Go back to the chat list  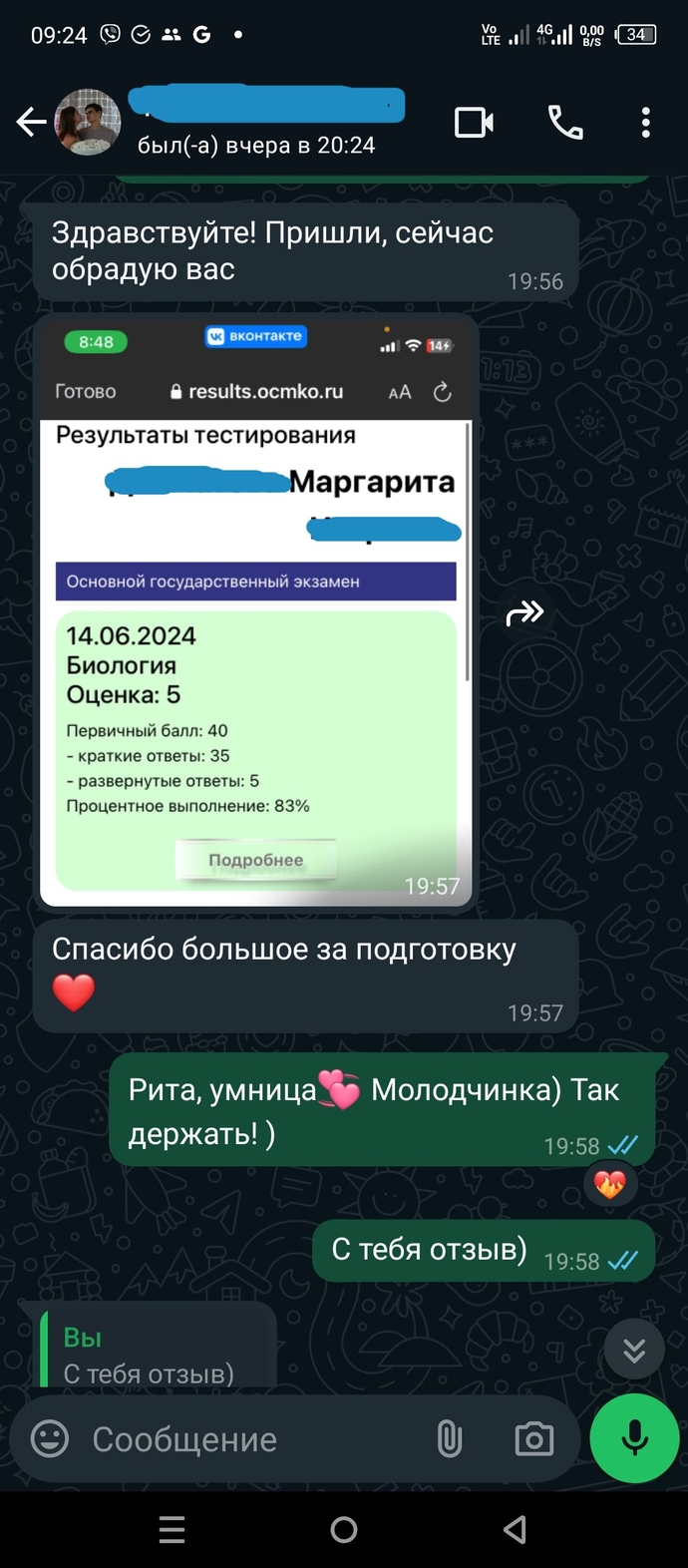pyautogui.click(x=31, y=123)
